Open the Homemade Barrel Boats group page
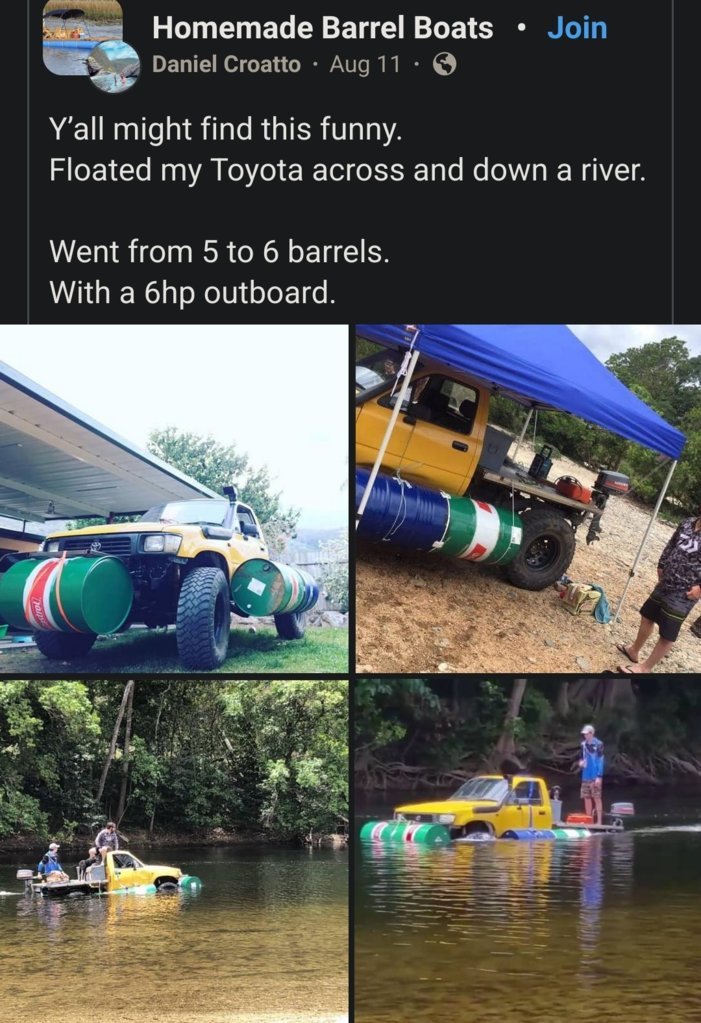The width and height of the screenshot is (701, 1023). [x=322, y=28]
